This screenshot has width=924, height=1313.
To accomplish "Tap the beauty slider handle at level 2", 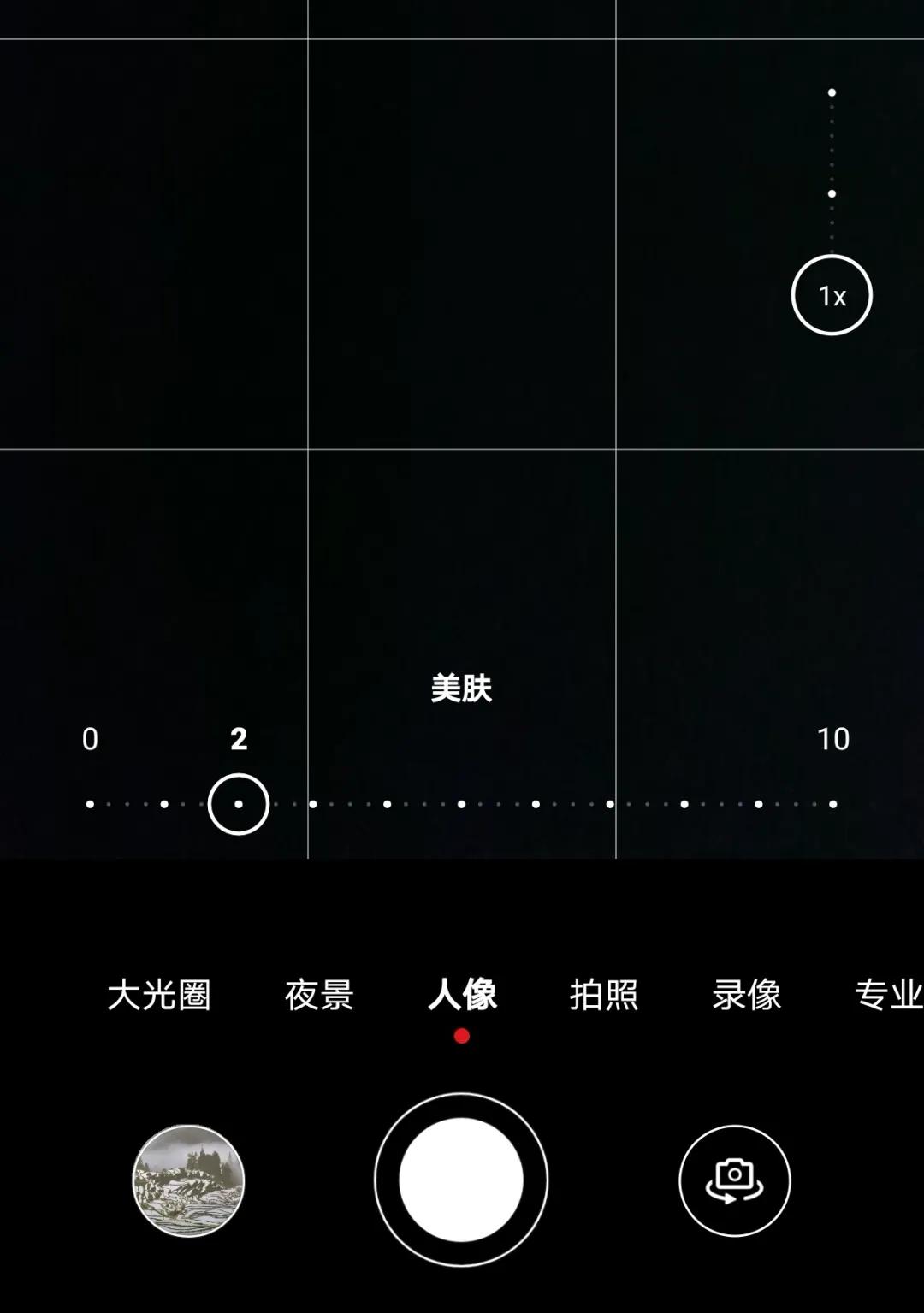I will (237, 804).
